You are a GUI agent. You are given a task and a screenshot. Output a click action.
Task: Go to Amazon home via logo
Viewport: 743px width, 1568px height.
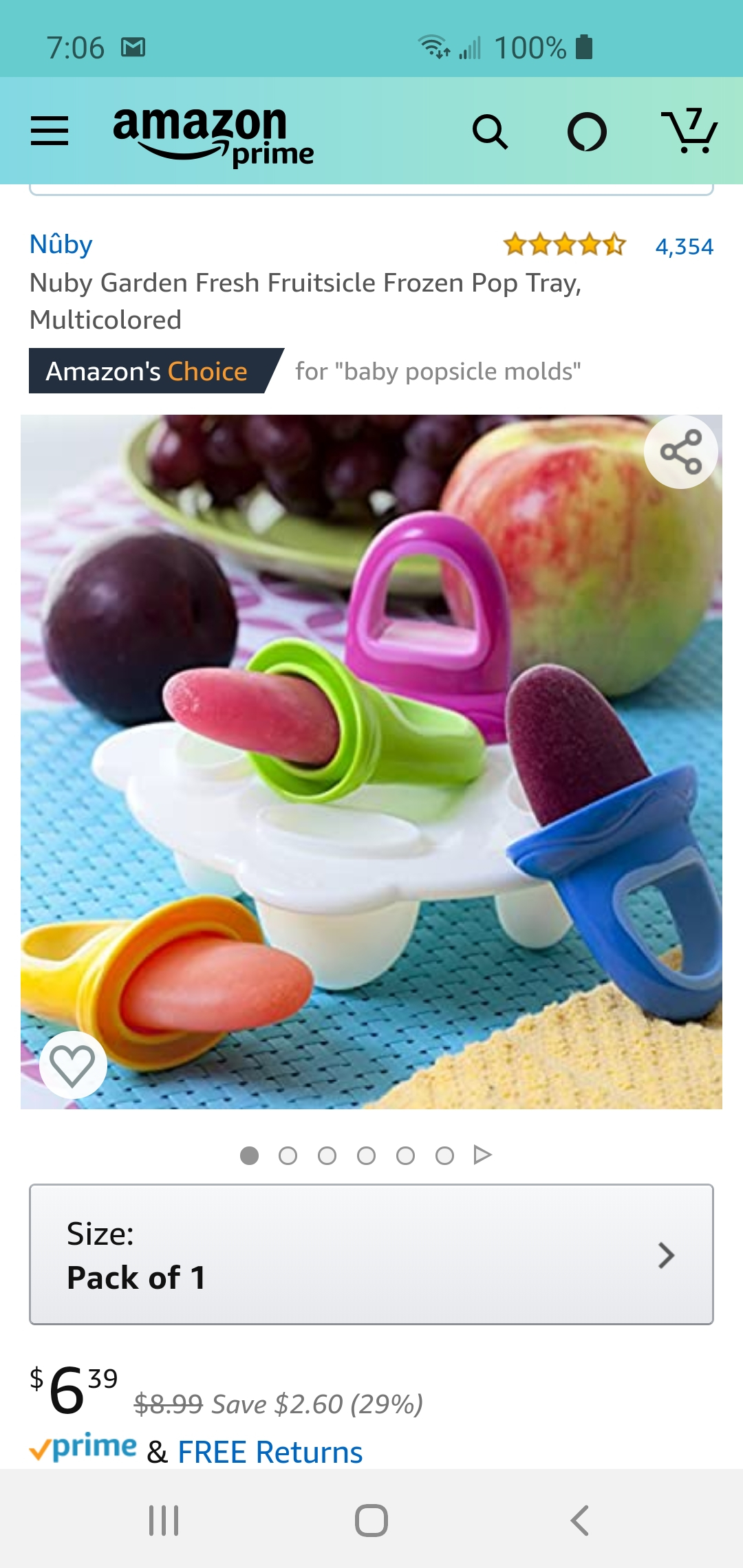point(213,134)
